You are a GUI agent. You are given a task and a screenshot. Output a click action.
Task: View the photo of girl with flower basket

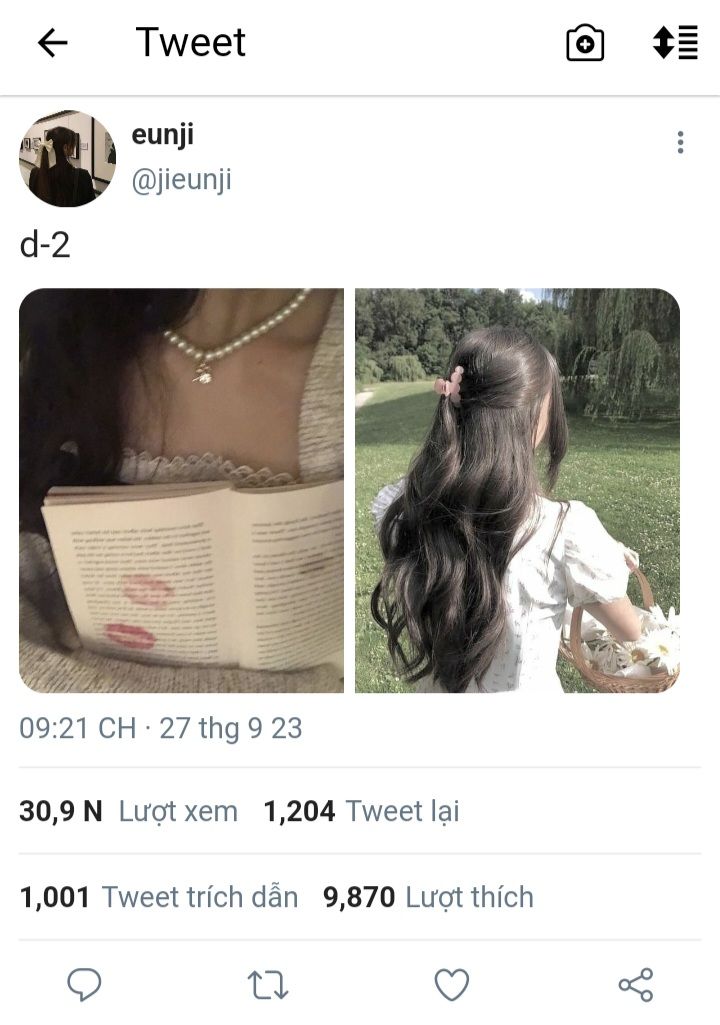coord(517,490)
